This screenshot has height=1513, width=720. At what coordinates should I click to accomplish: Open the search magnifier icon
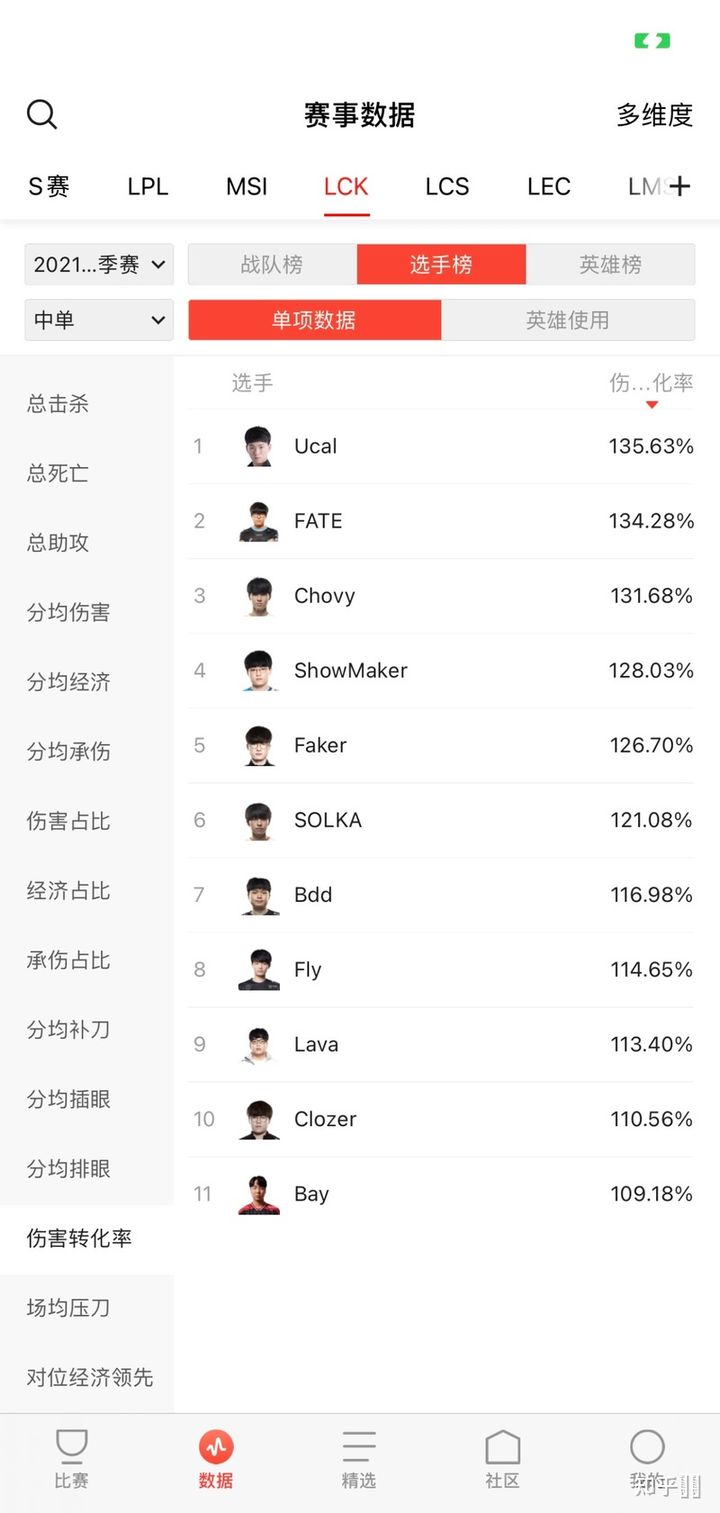click(x=42, y=115)
